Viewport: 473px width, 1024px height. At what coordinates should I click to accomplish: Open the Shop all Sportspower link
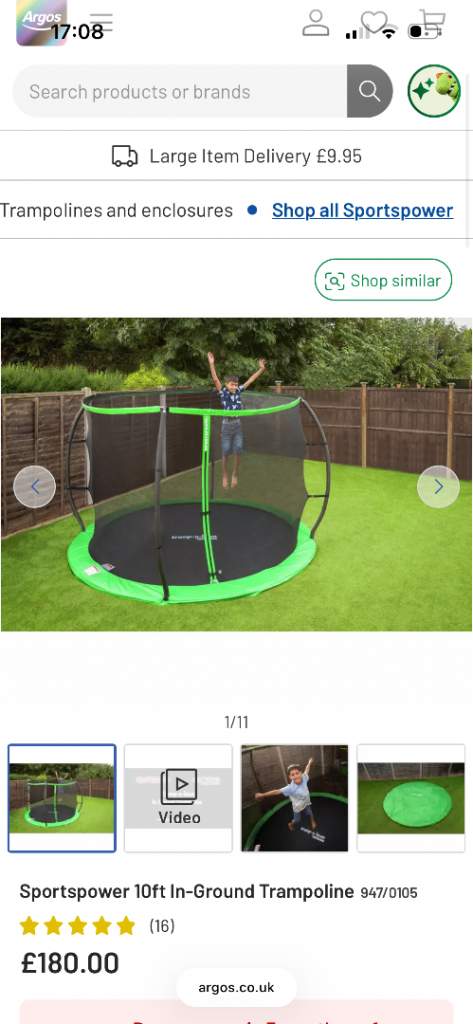click(x=363, y=210)
